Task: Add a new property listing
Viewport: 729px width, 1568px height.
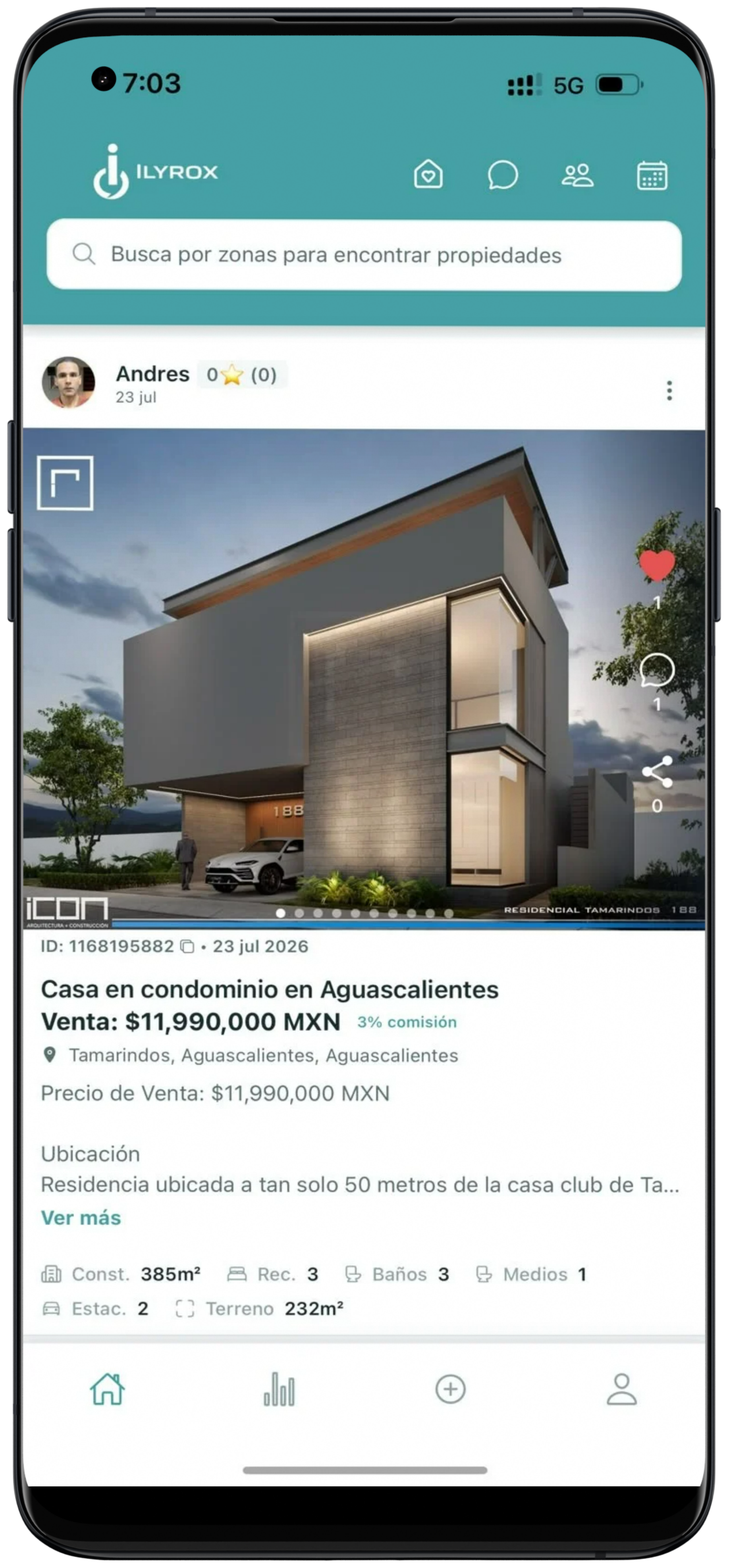Action: 450,1389
